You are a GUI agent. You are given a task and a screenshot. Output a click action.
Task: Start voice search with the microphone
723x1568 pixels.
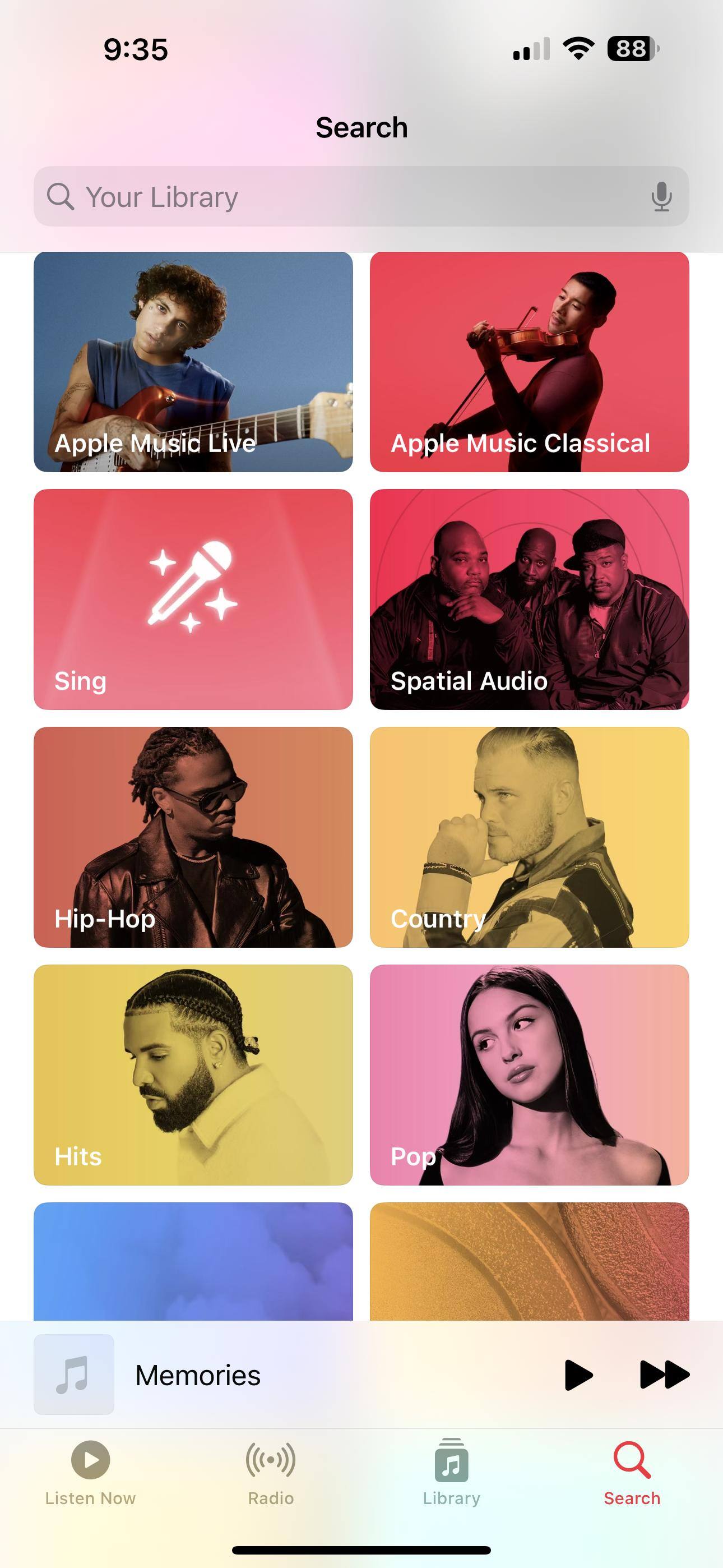pyautogui.click(x=661, y=197)
